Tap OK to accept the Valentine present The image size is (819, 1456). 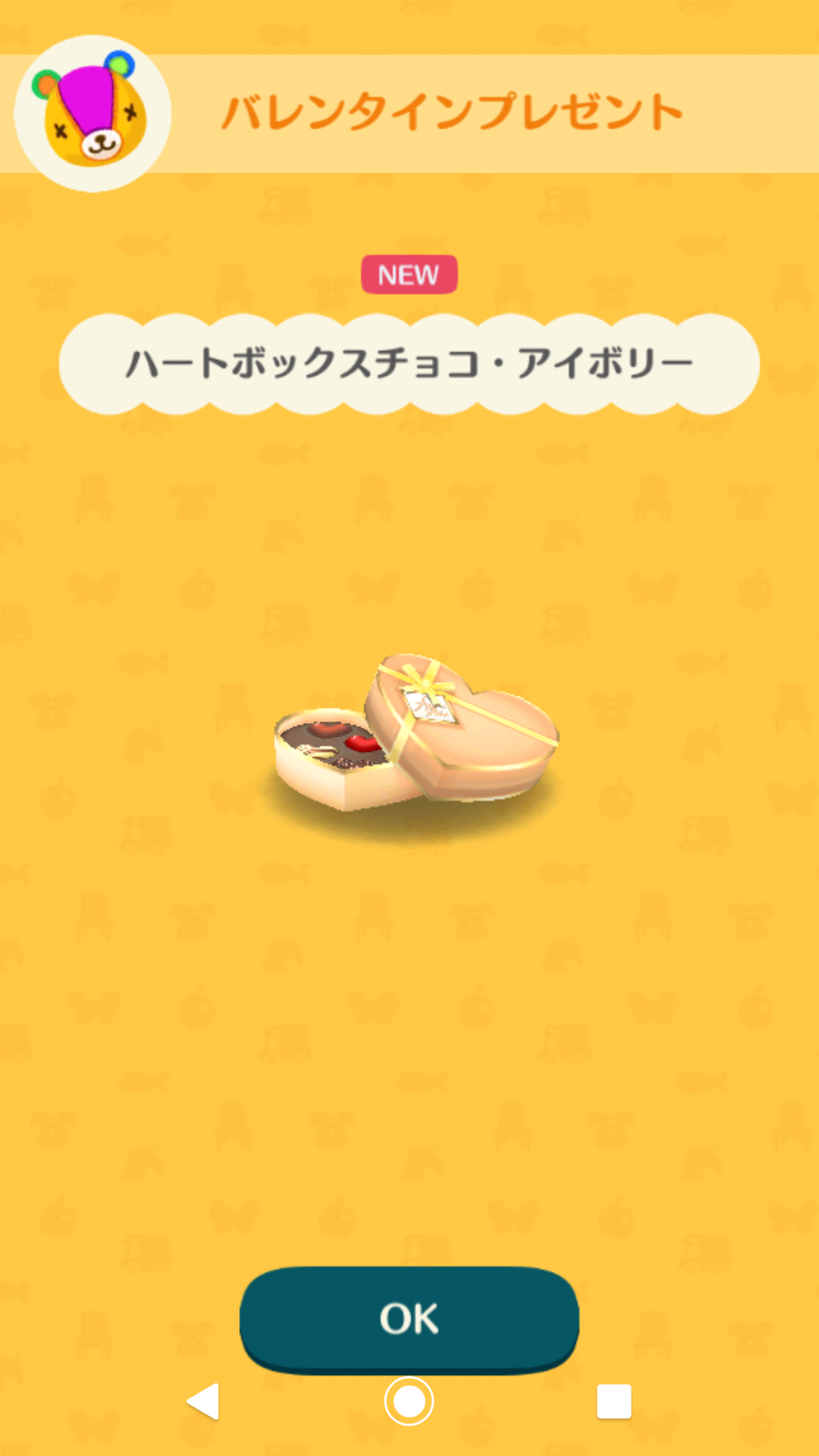click(x=409, y=1318)
